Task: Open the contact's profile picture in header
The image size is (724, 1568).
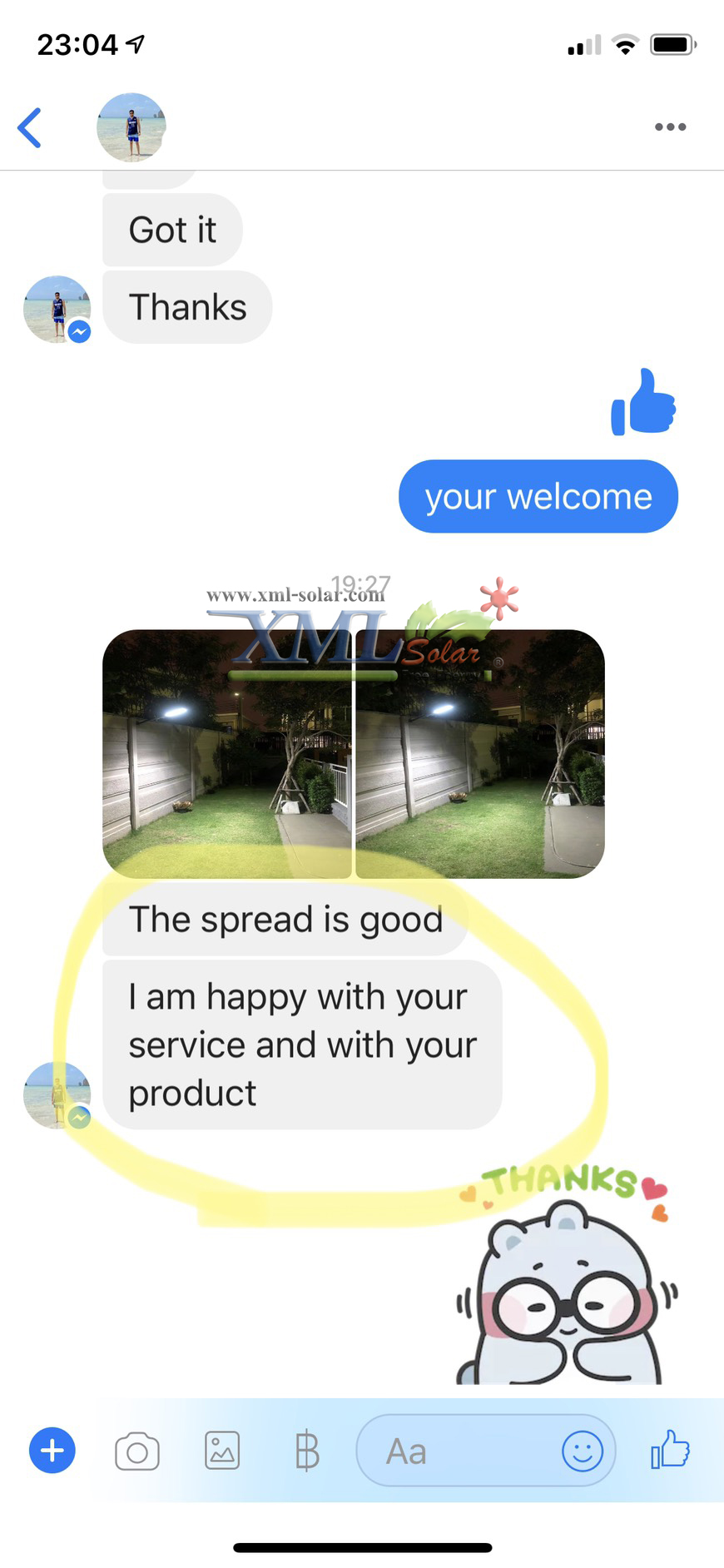Action: (131, 127)
